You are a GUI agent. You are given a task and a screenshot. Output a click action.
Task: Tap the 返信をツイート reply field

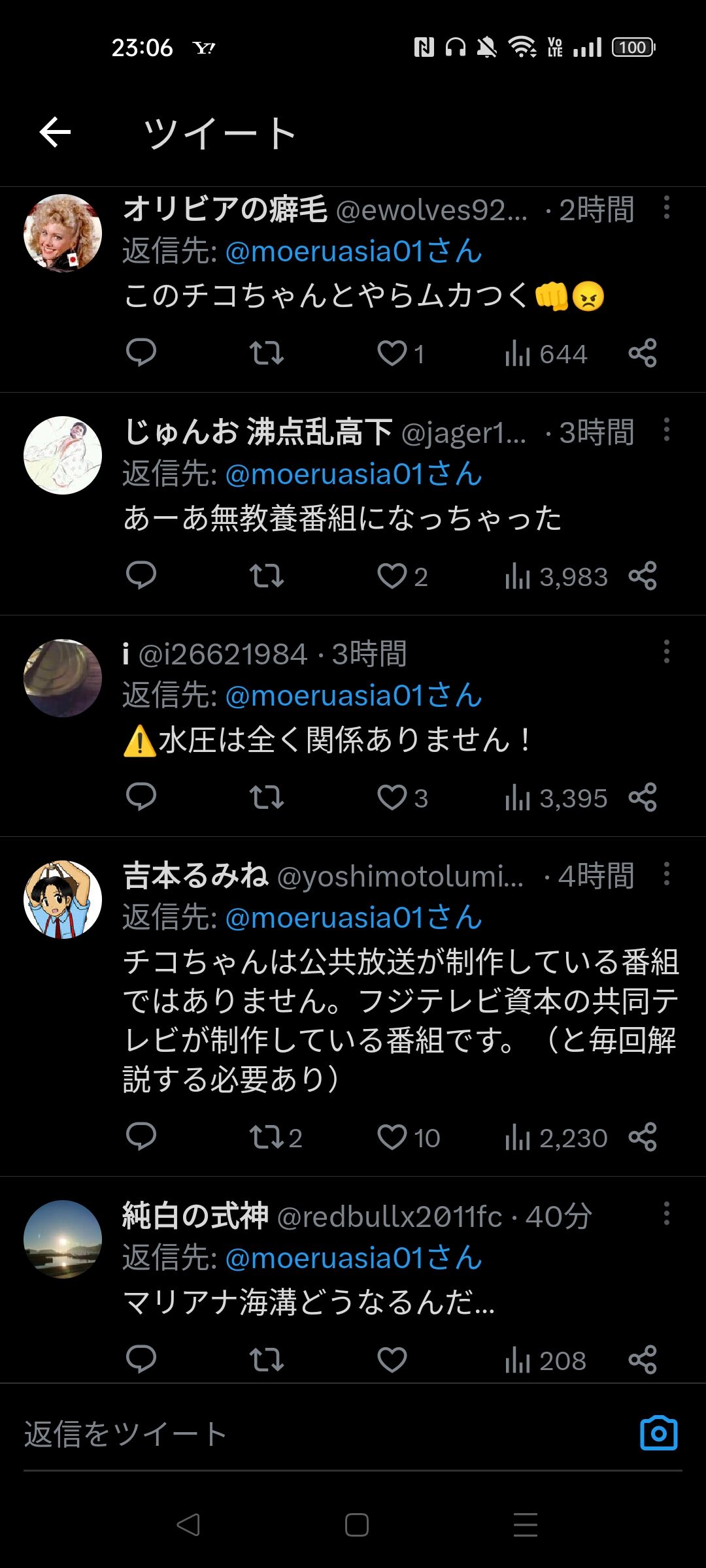327,1435
